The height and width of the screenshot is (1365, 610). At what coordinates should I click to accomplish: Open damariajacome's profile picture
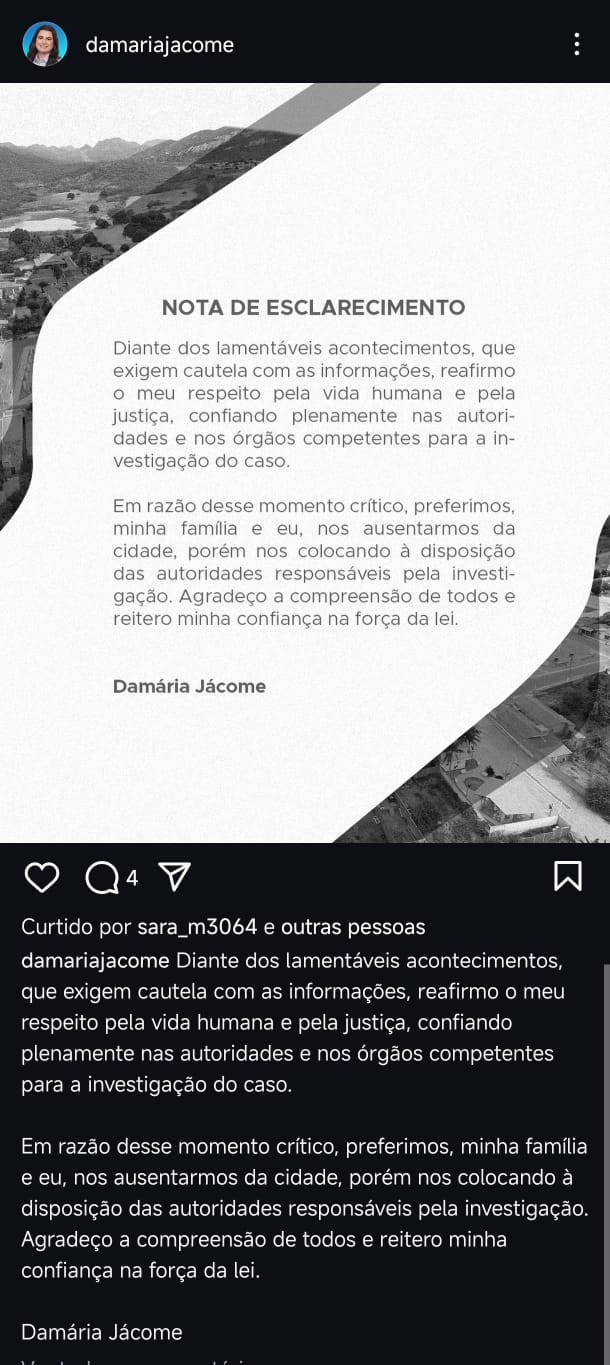pos(45,44)
